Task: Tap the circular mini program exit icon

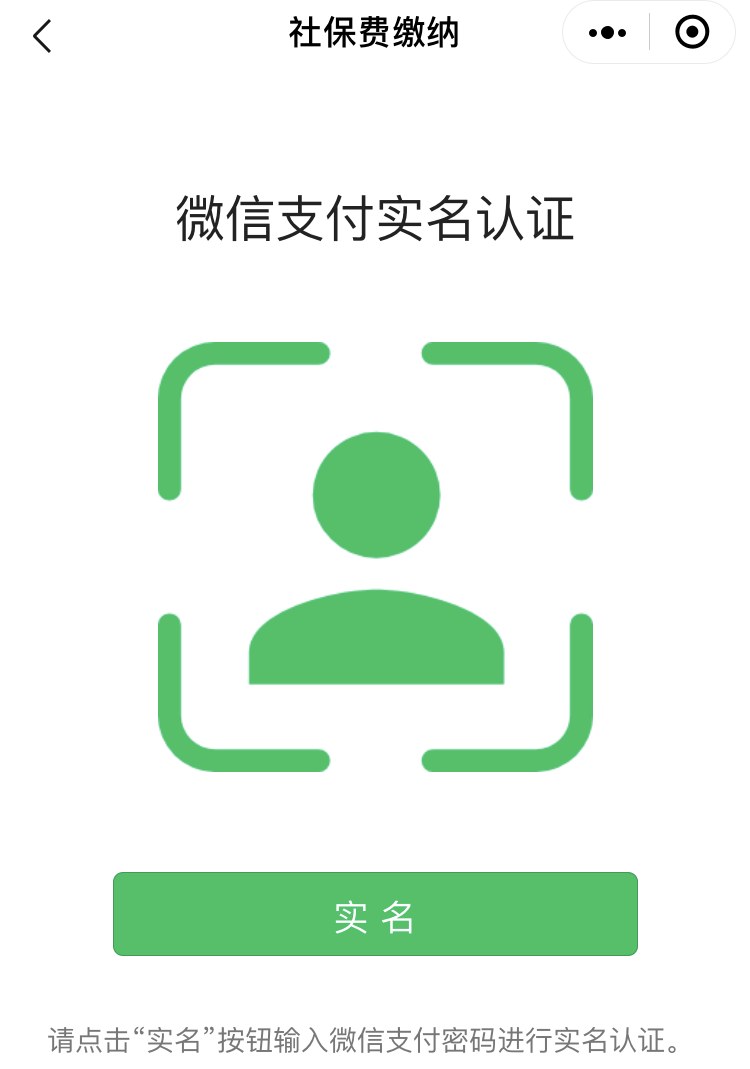Action: click(x=691, y=33)
